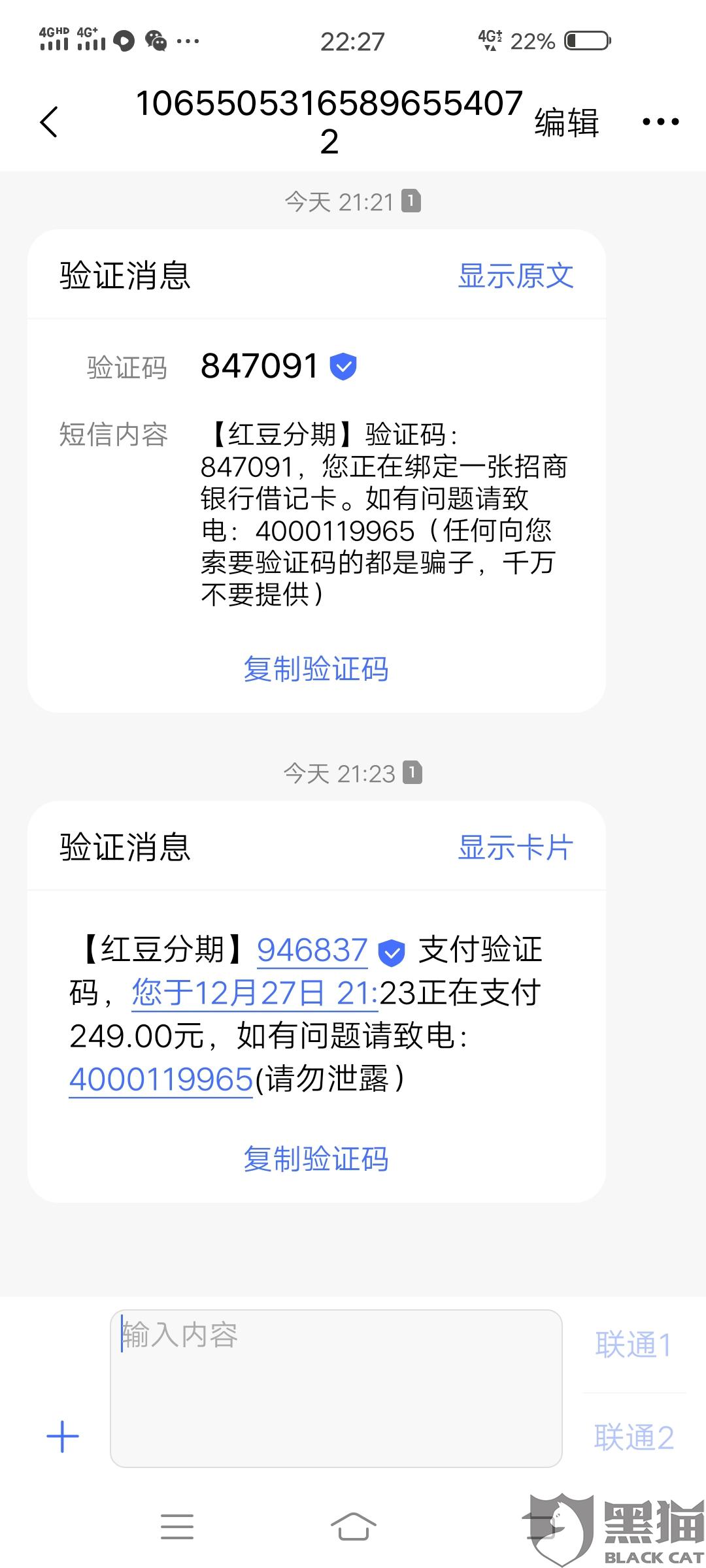Copy the code under the 847091 message
706x1568 pixels.
coord(316,669)
